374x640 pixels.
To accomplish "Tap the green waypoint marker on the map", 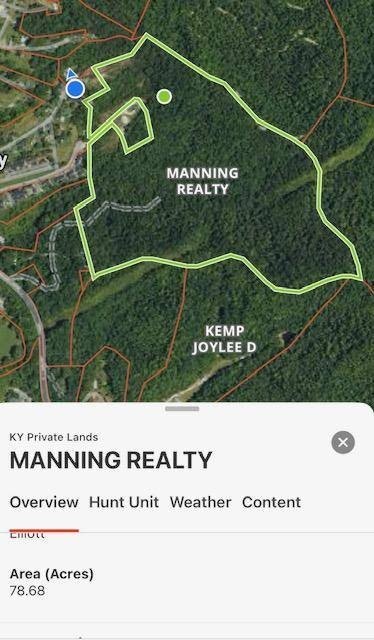I will (x=164, y=97).
